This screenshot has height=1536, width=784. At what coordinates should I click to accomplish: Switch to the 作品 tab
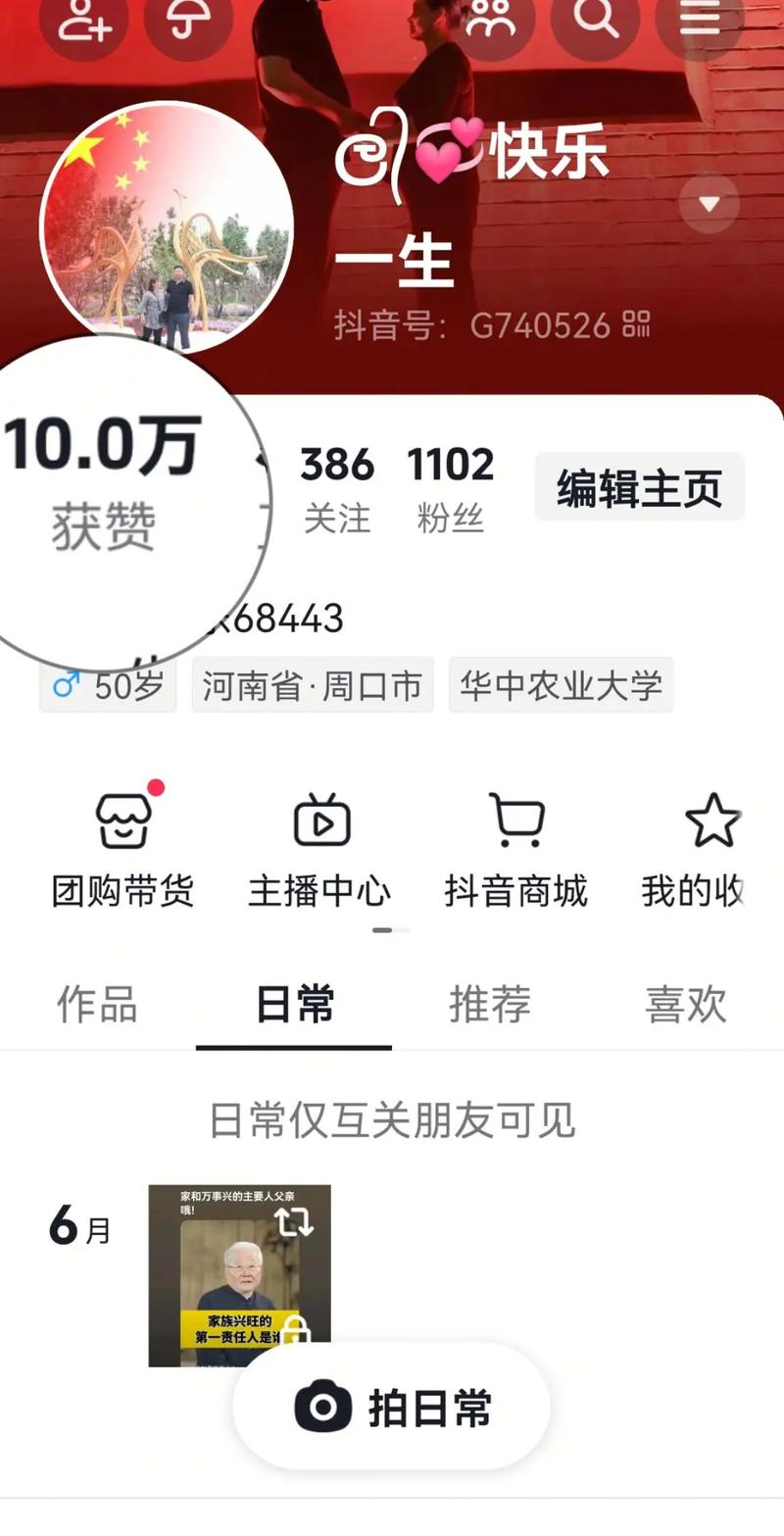pyautogui.click(x=97, y=1005)
